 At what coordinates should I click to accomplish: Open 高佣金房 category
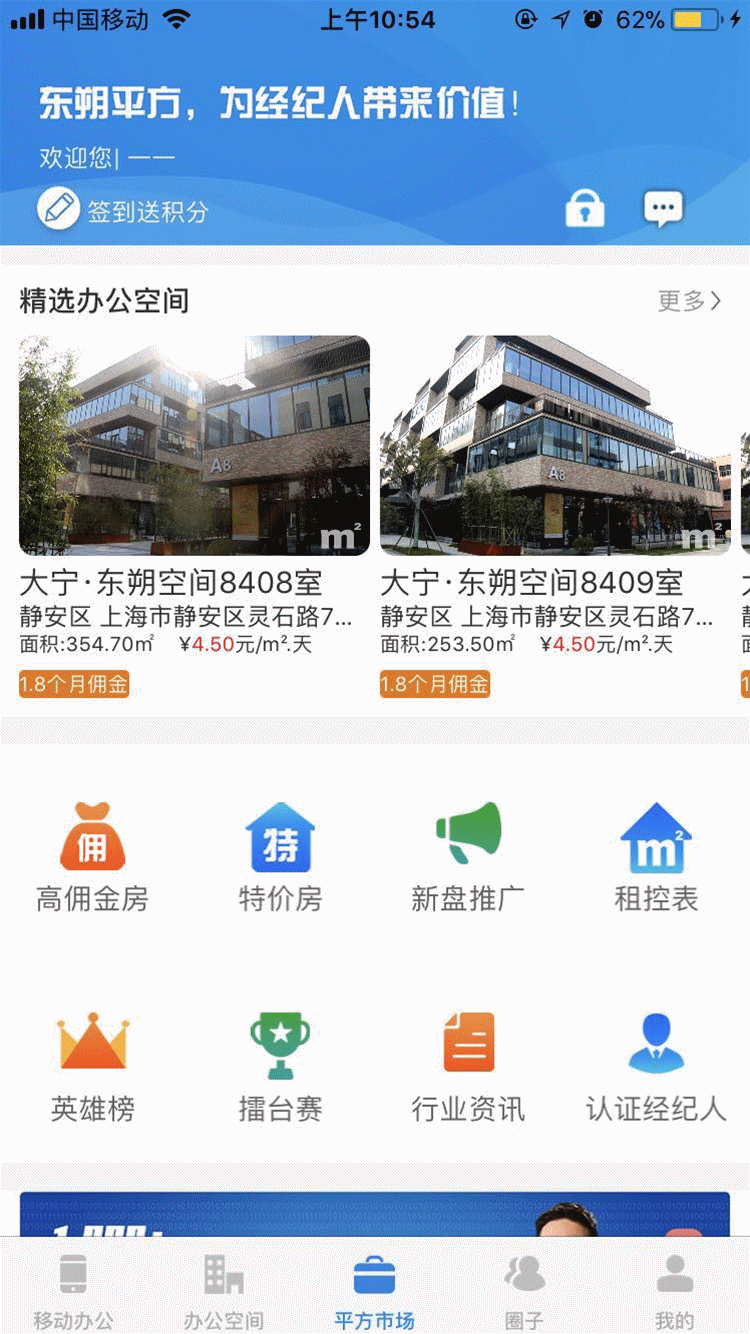coord(92,856)
